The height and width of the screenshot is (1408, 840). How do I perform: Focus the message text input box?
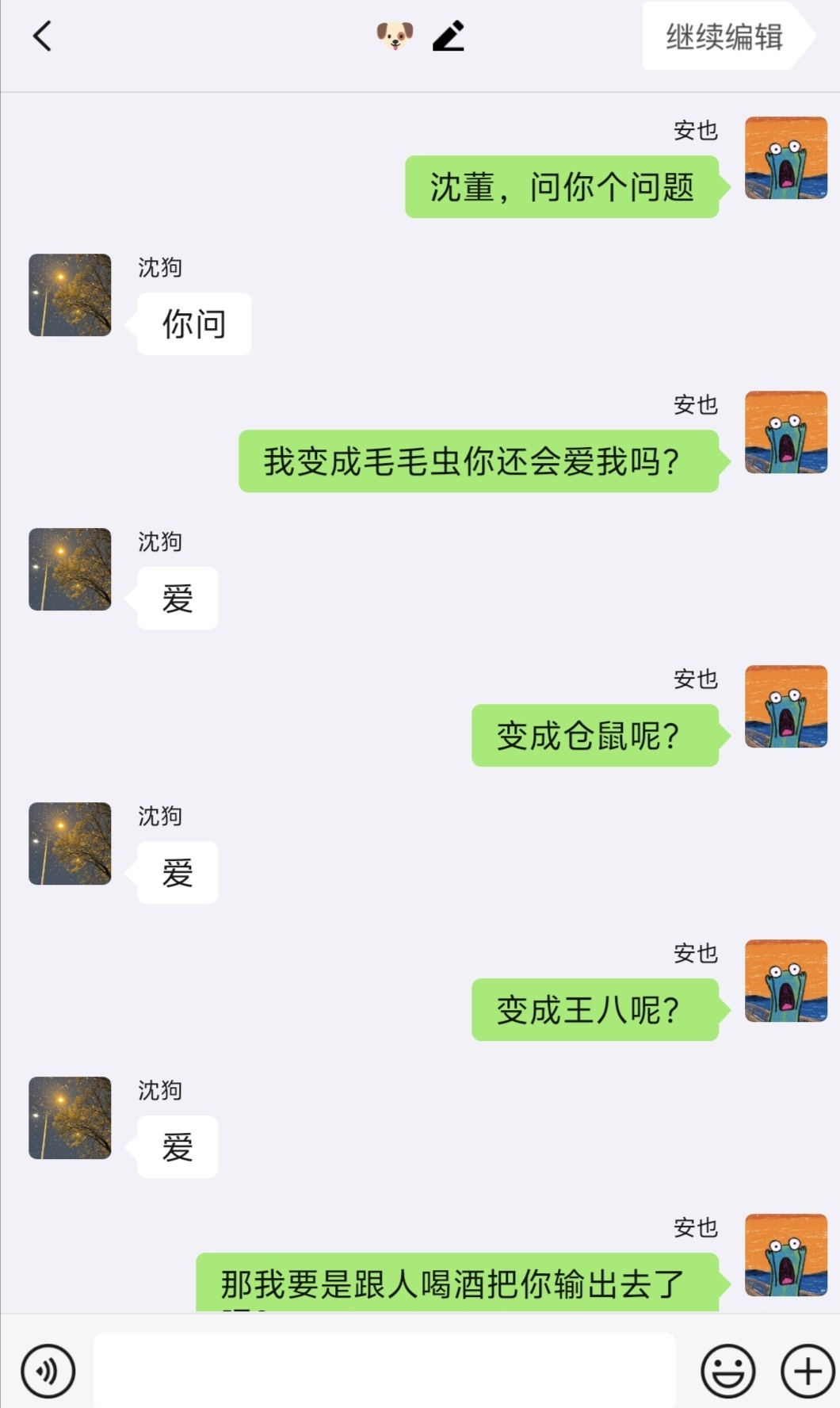click(x=384, y=1371)
